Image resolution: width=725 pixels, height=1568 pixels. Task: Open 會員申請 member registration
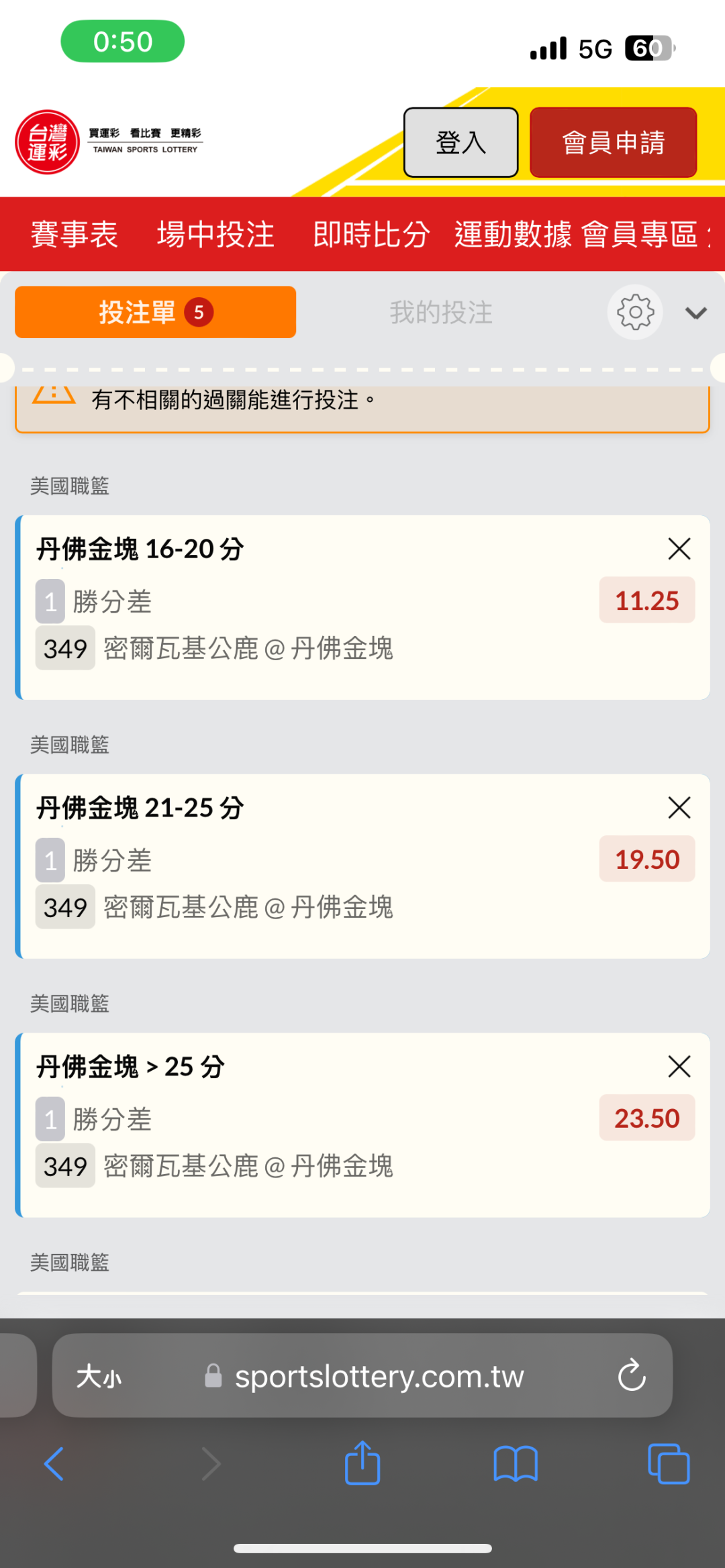pyautogui.click(x=613, y=142)
